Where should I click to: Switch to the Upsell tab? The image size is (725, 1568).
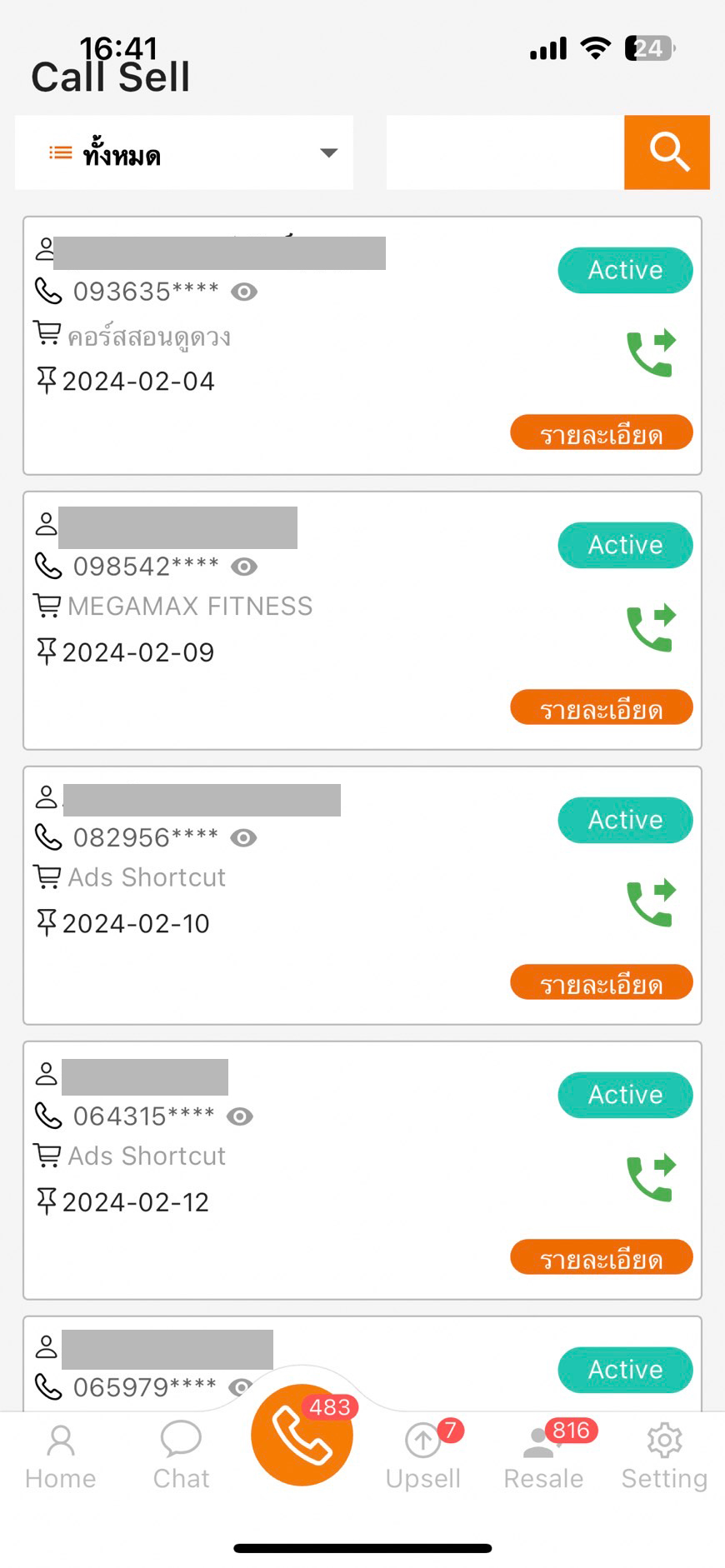pos(423,1457)
